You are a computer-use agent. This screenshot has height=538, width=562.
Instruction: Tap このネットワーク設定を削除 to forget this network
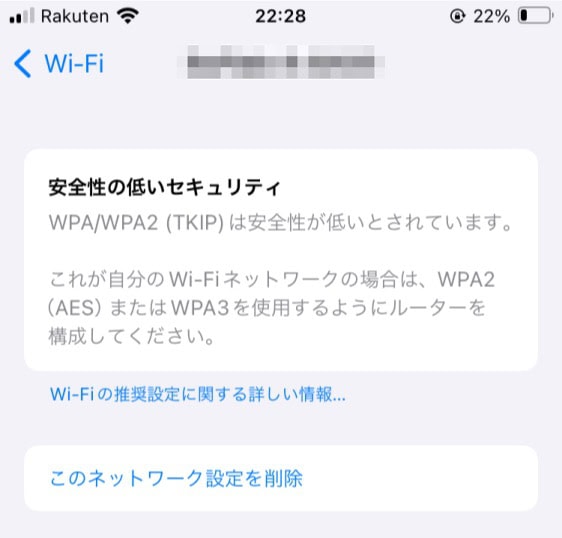pos(281,478)
